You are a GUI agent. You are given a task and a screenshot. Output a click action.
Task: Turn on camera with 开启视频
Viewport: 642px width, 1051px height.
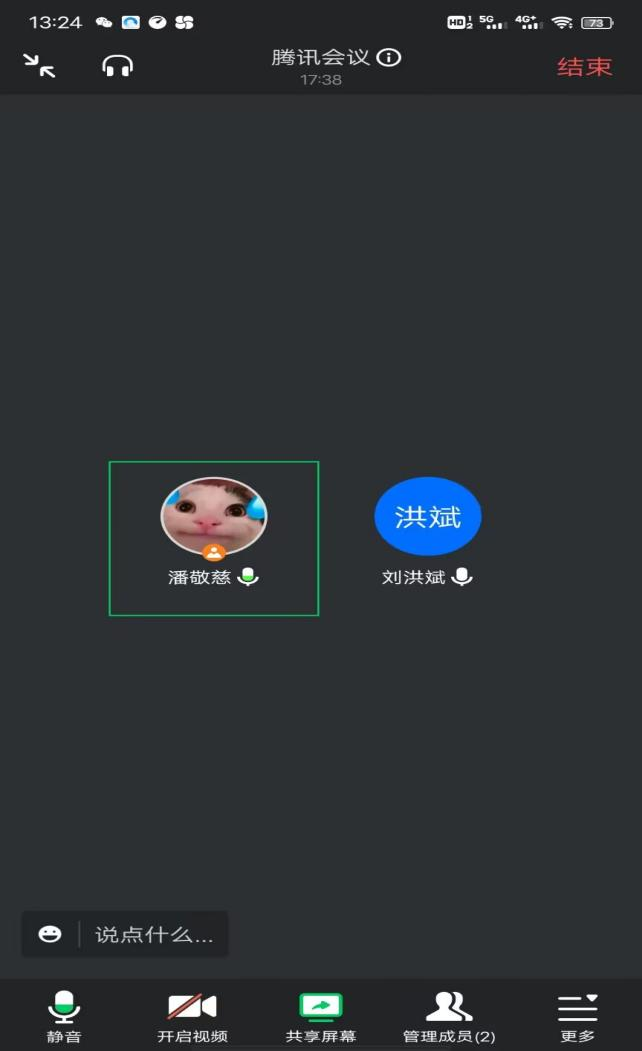192,1015
